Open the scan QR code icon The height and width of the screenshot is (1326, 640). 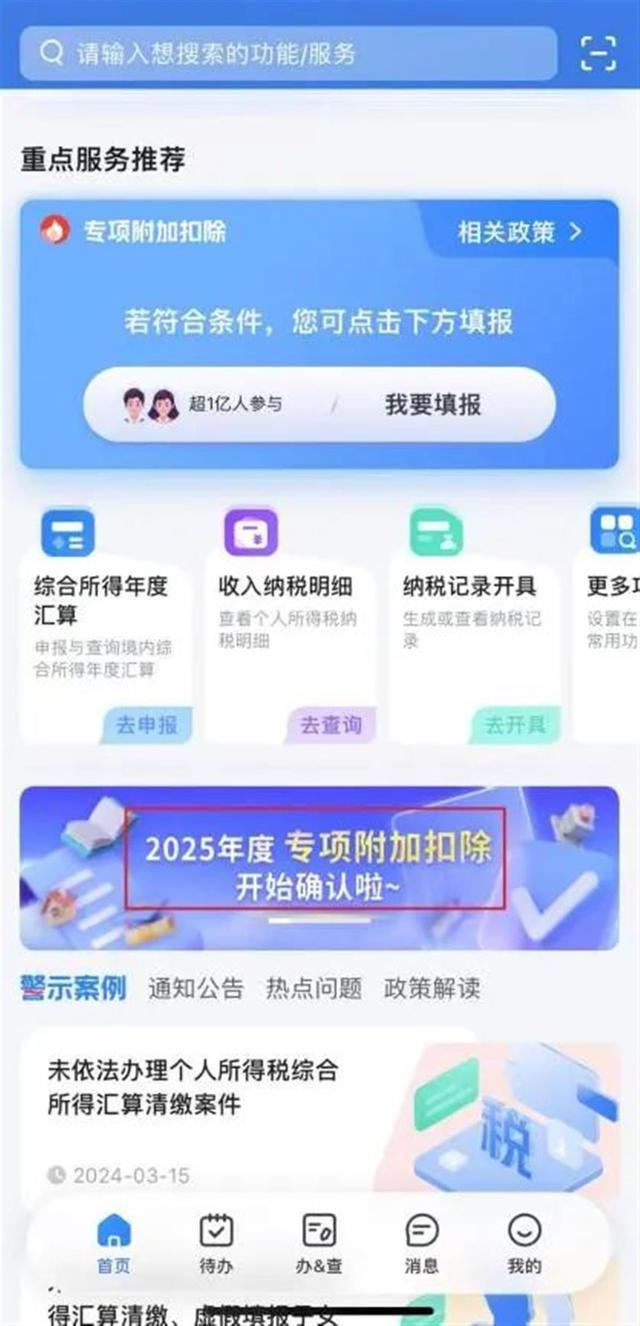pyautogui.click(x=598, y=53)
